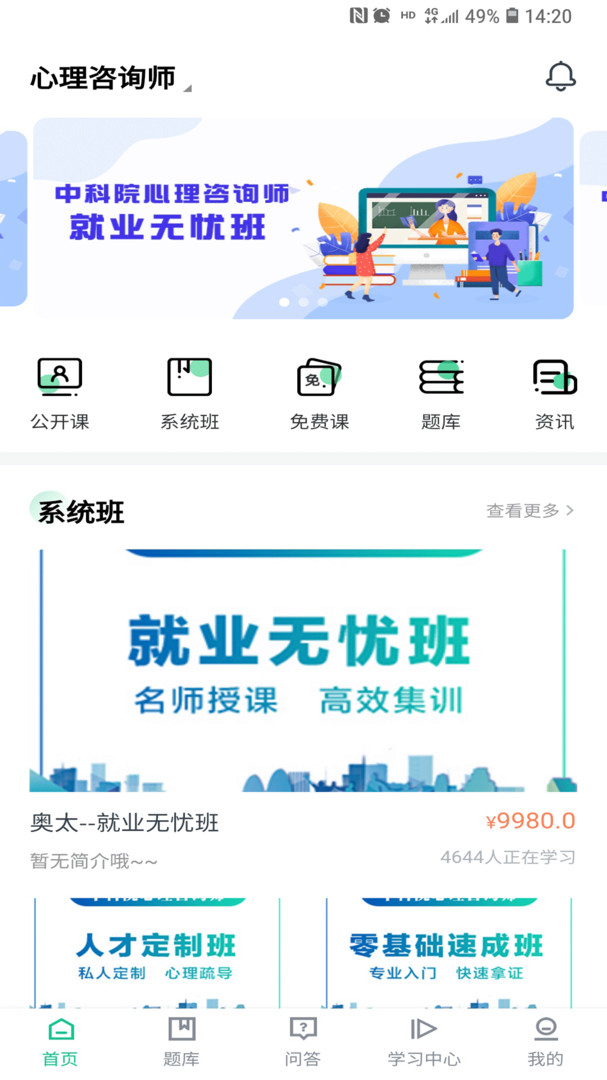607x1080 pixels.
Task: Expand the 心理咨询师 category dropdown
Action: (110, 79)
